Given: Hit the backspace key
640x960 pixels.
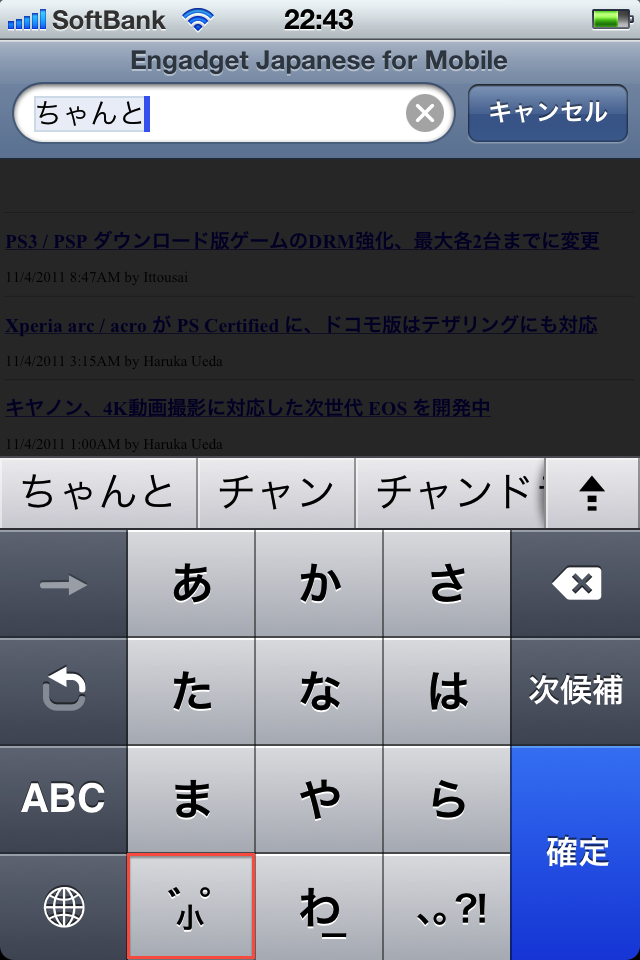Looking at the screenshot, I should [x=576, y=584].
